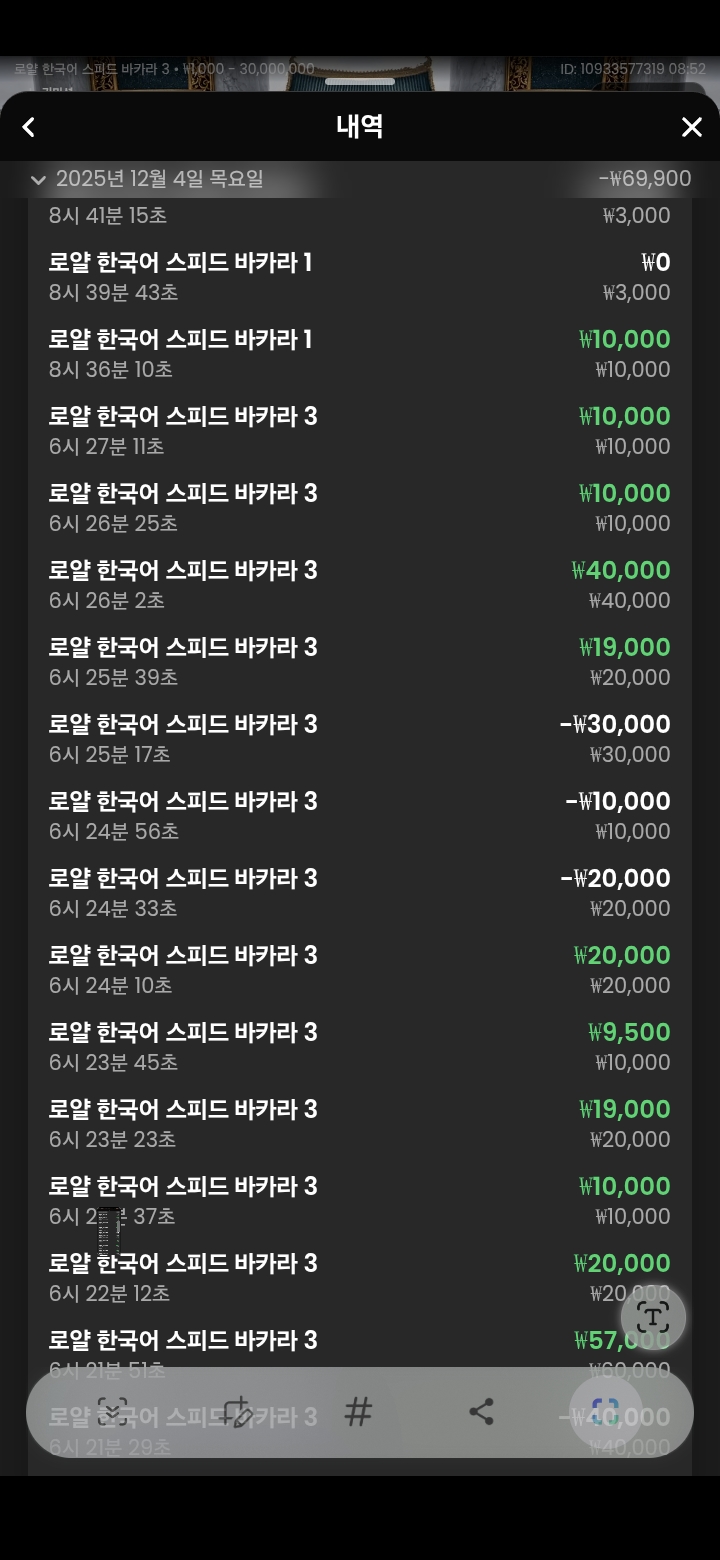The image size is (720, 1560).
Task: Select the record at 6시 25분 39초
Action: pos(359,662)
